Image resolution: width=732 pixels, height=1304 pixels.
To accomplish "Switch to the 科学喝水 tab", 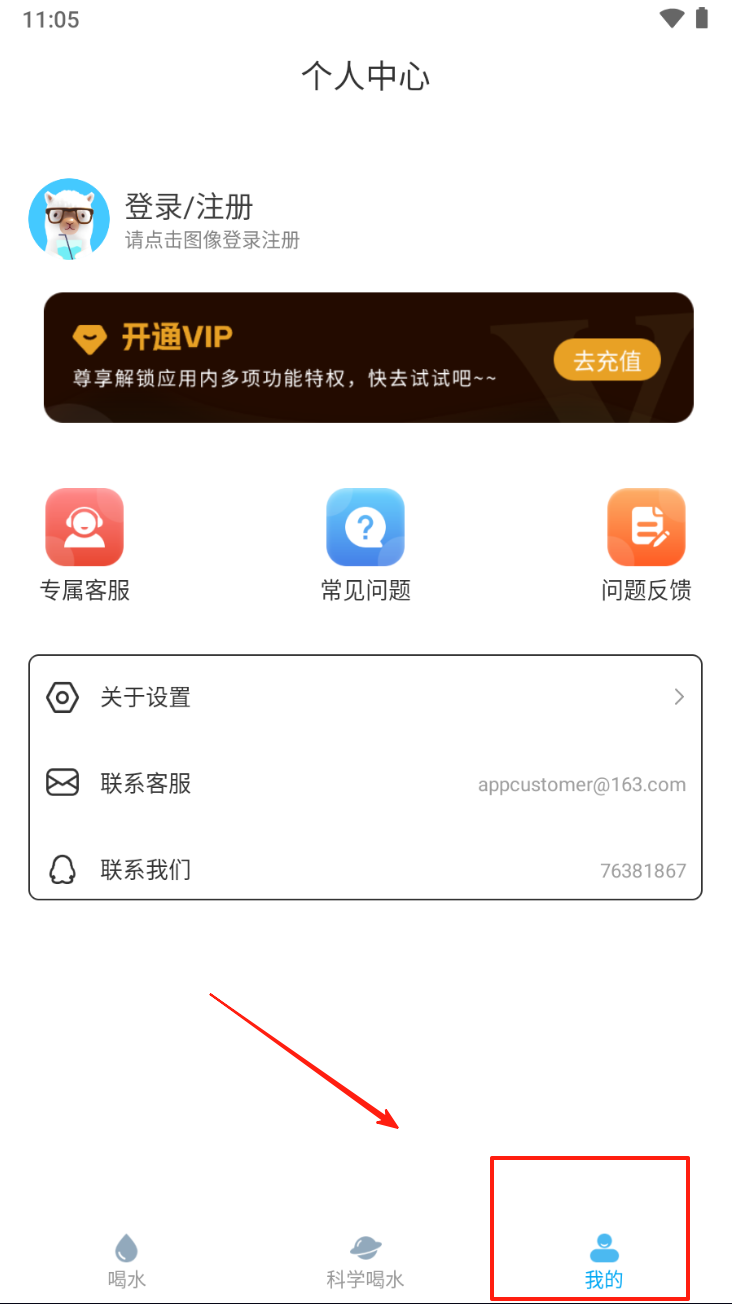I will 365,1260.
